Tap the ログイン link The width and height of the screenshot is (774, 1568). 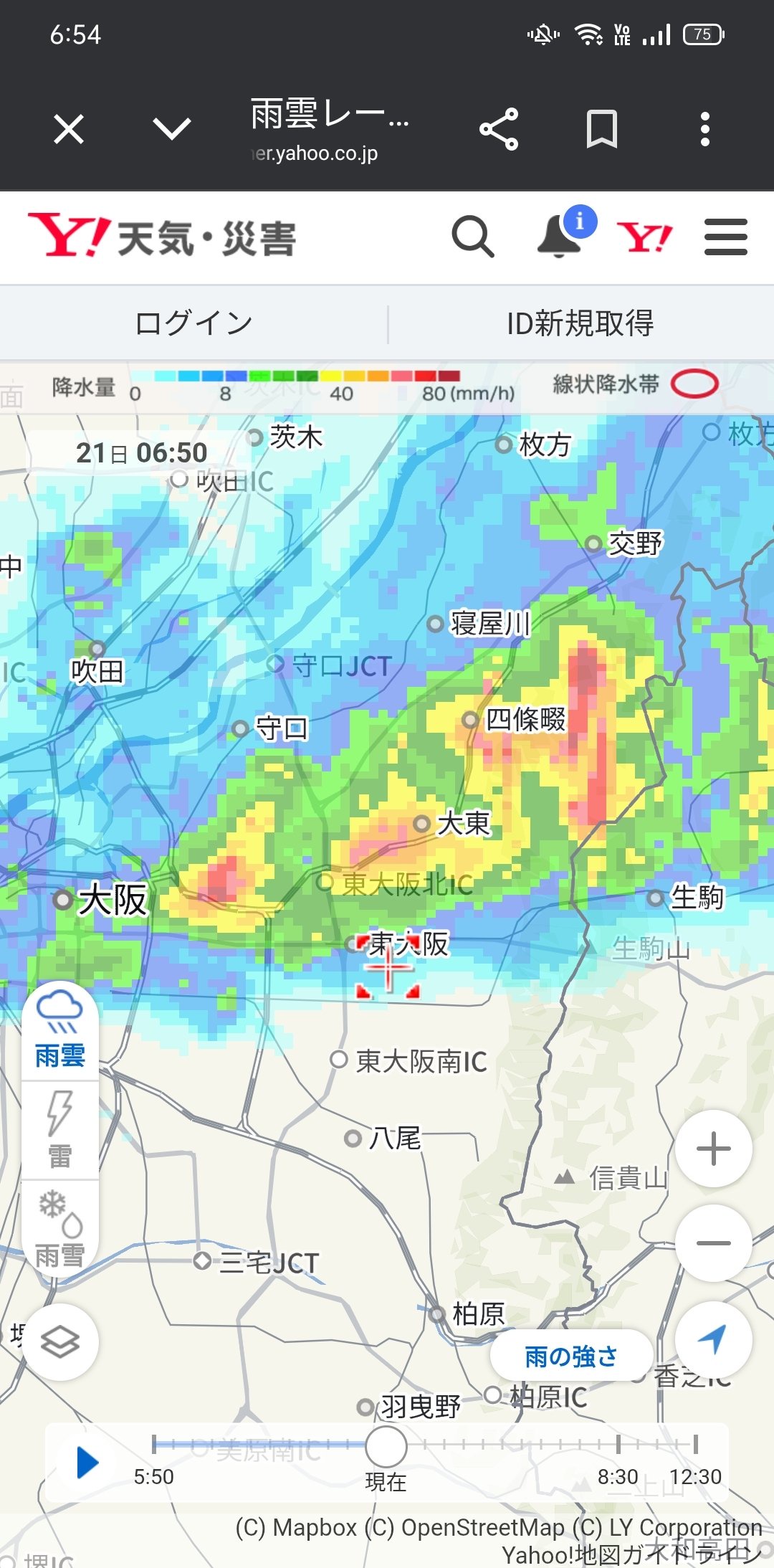point(193,323)
